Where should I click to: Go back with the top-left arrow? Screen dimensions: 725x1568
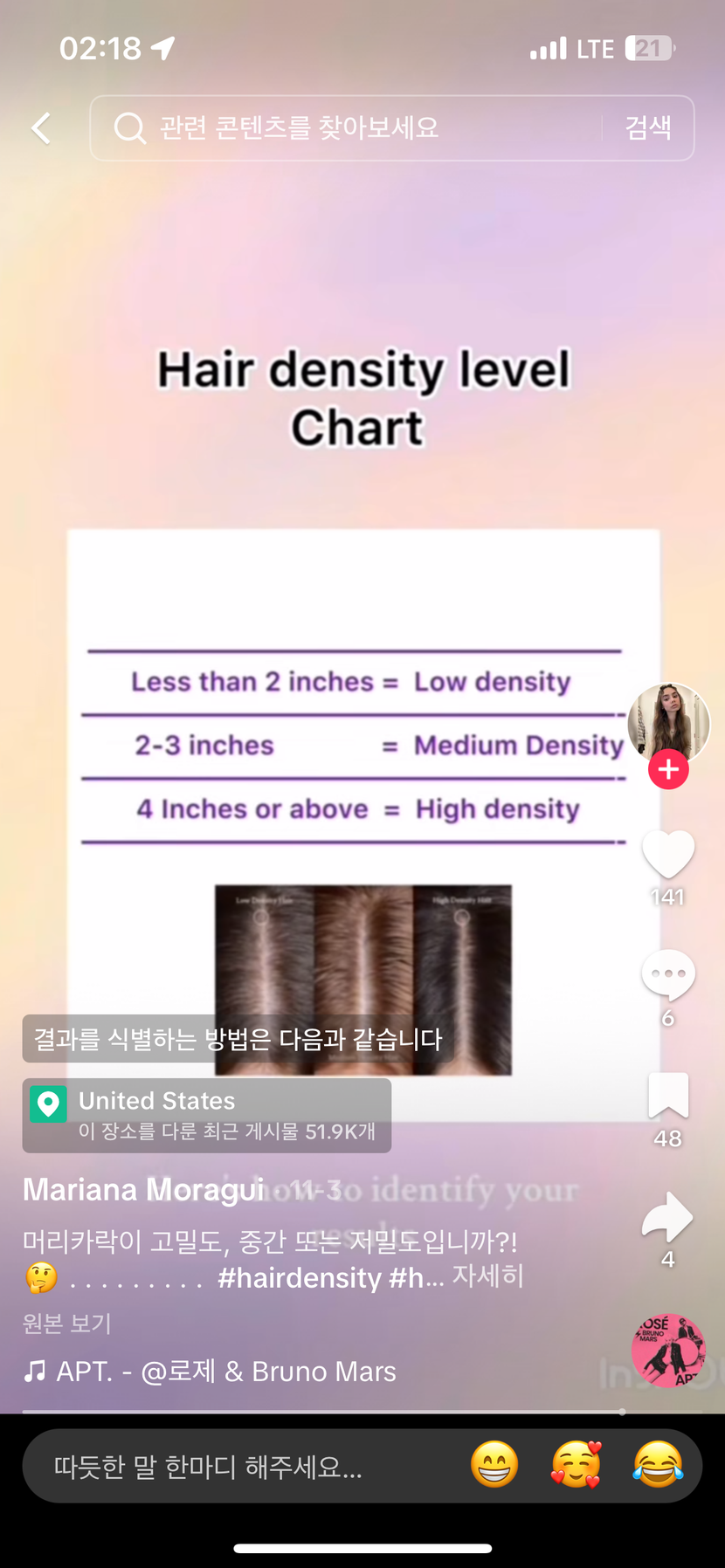point(41,128)
